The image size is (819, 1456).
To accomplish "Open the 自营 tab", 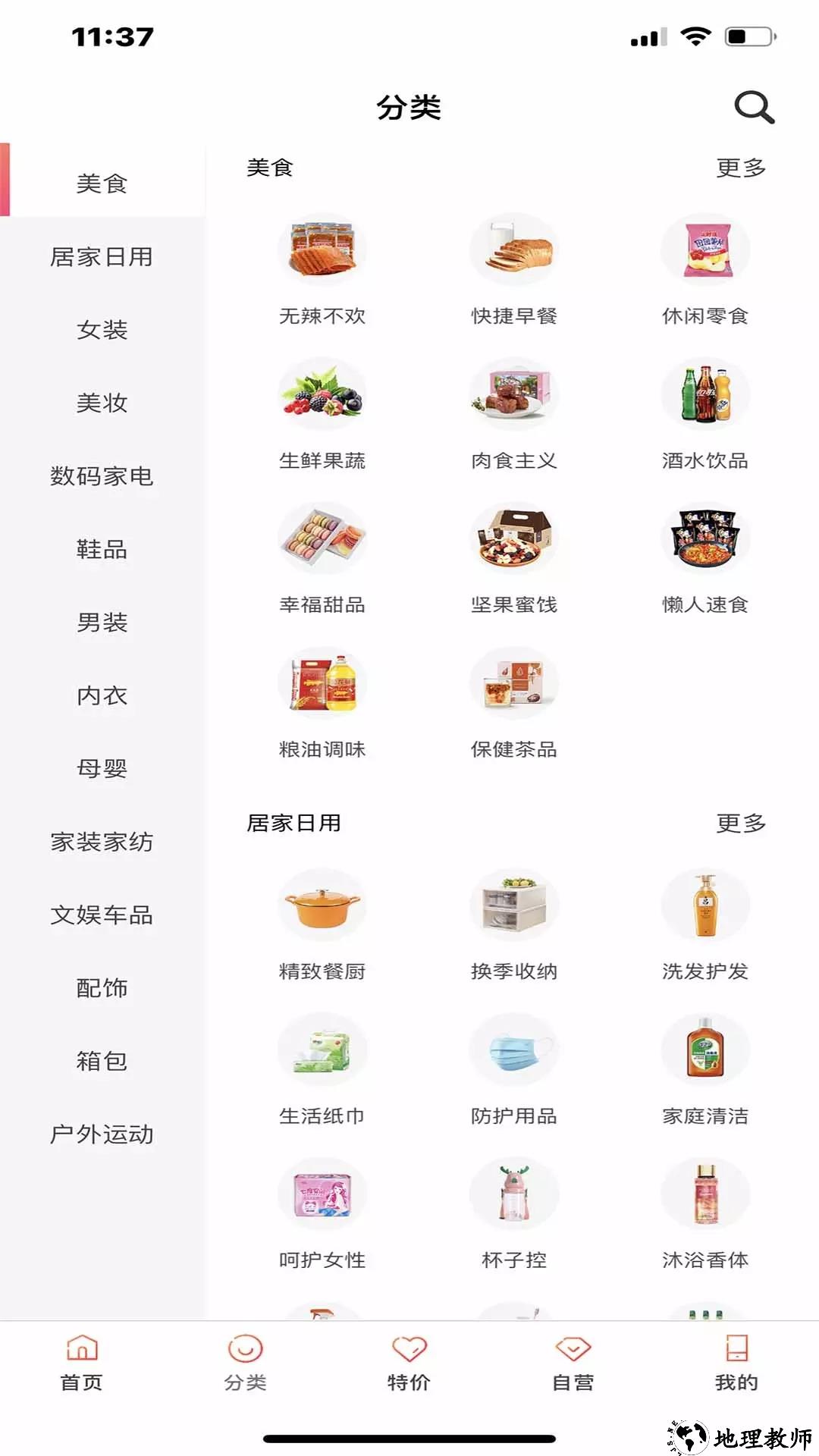I will click(573, 1363).
